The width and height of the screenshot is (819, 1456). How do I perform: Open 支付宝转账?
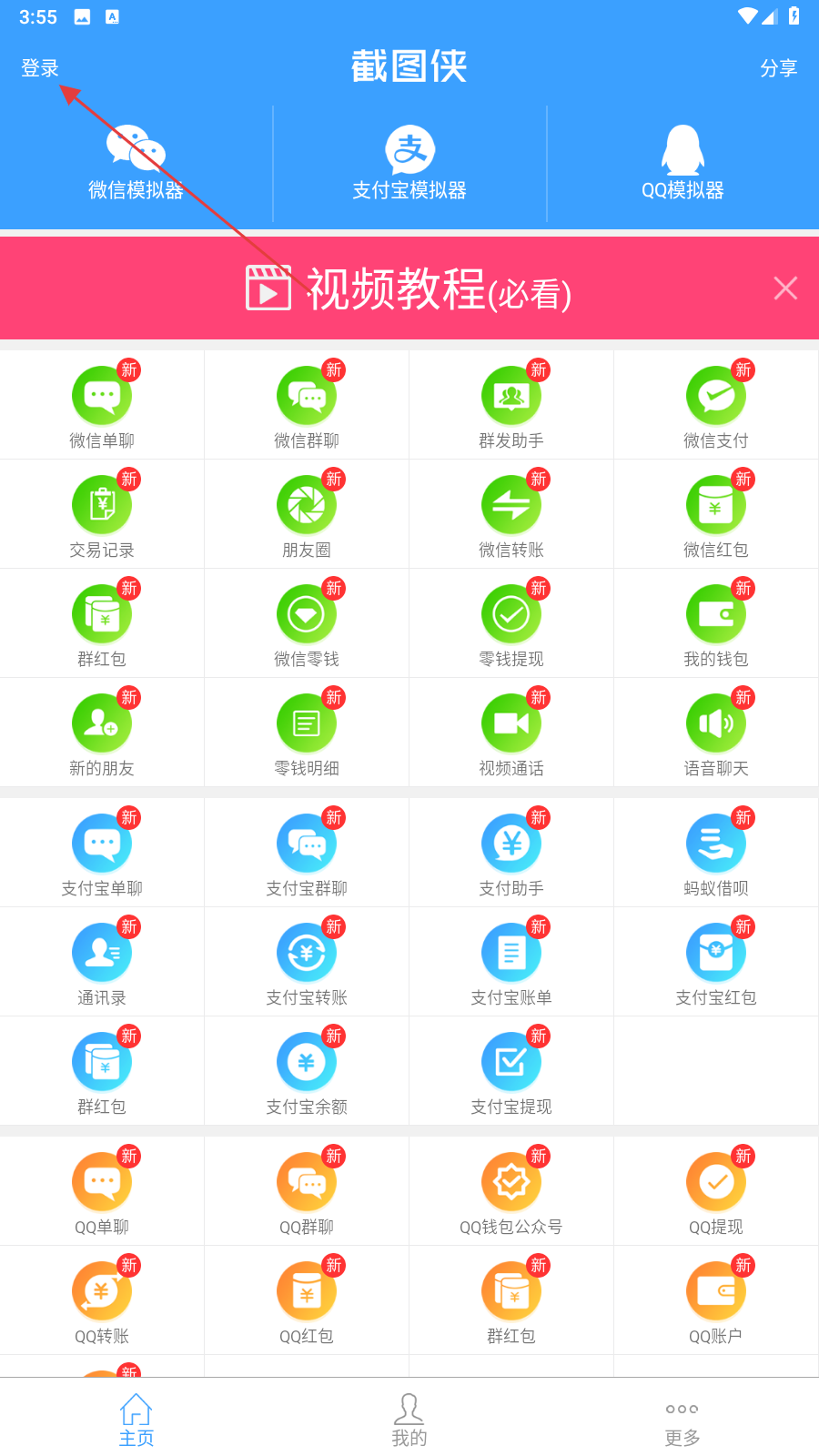pos(307,963)
